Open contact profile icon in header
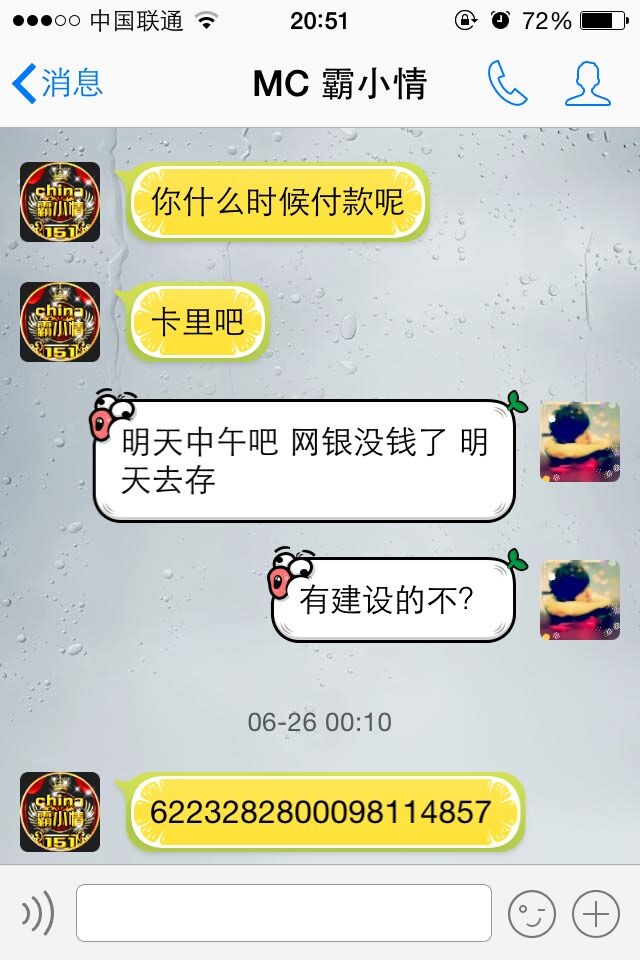The image size is (640, 960). tap(587, 84)
